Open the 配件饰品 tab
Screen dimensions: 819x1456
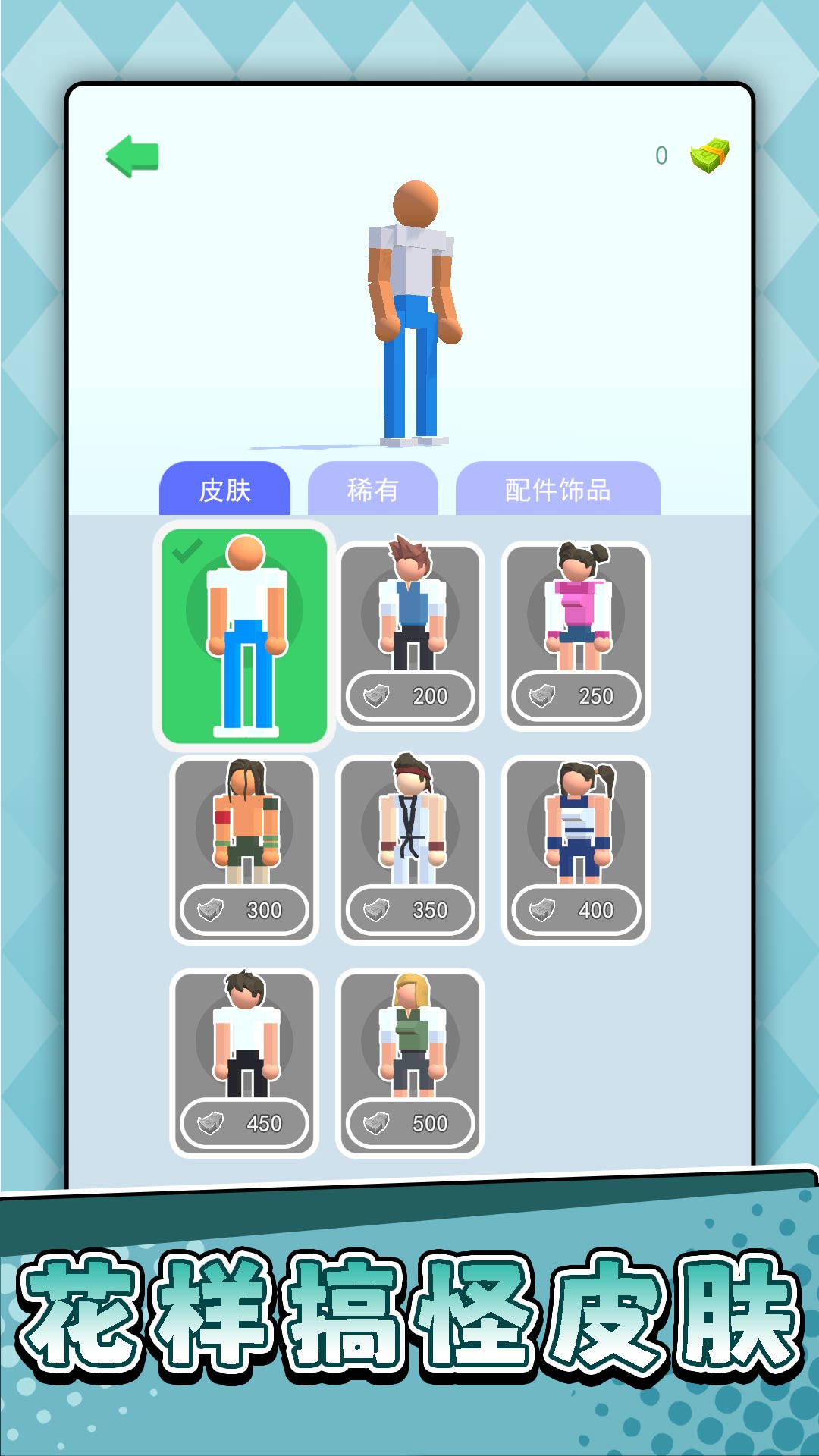559,490
